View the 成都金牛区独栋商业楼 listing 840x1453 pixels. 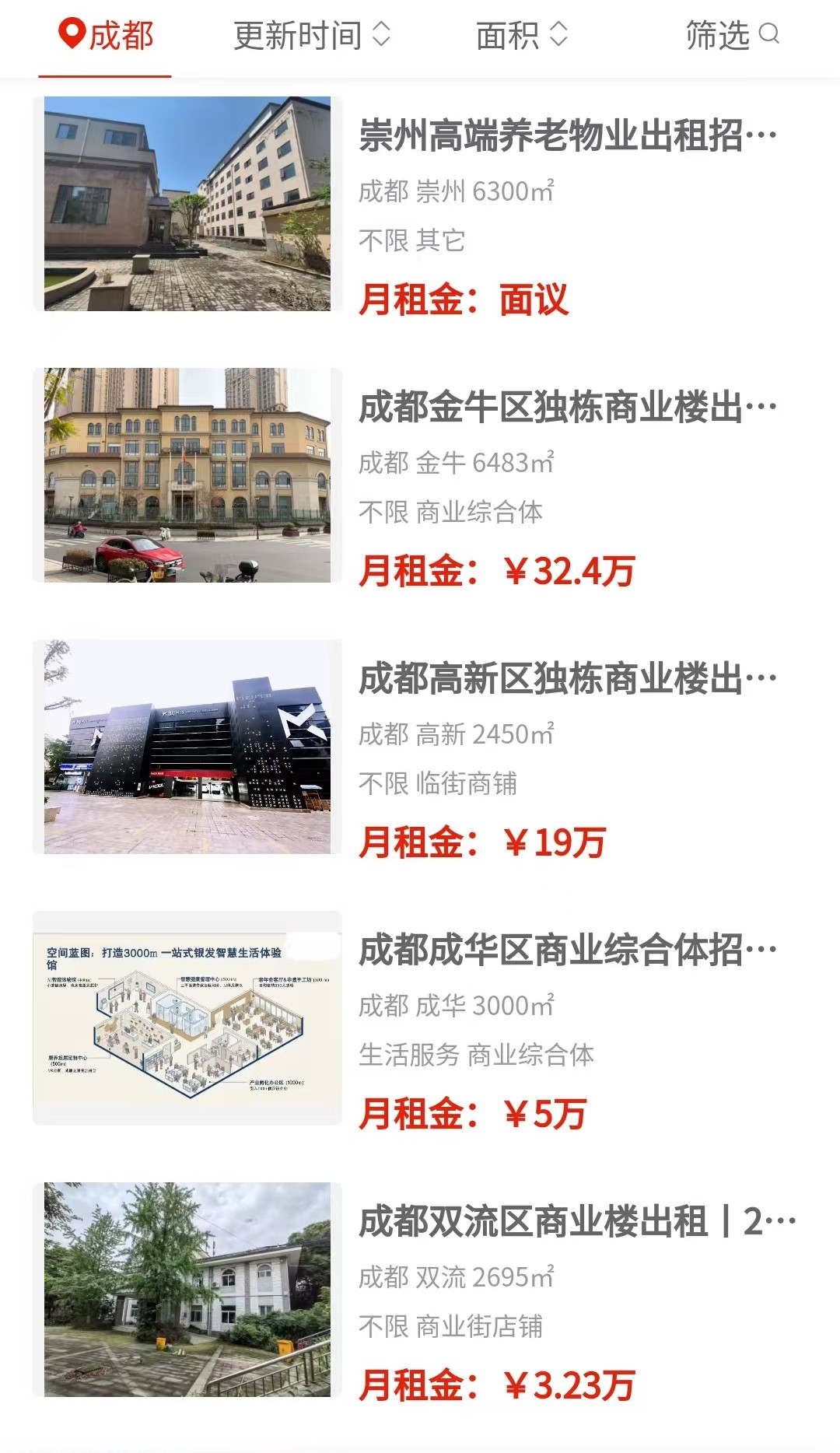point(420,475)
